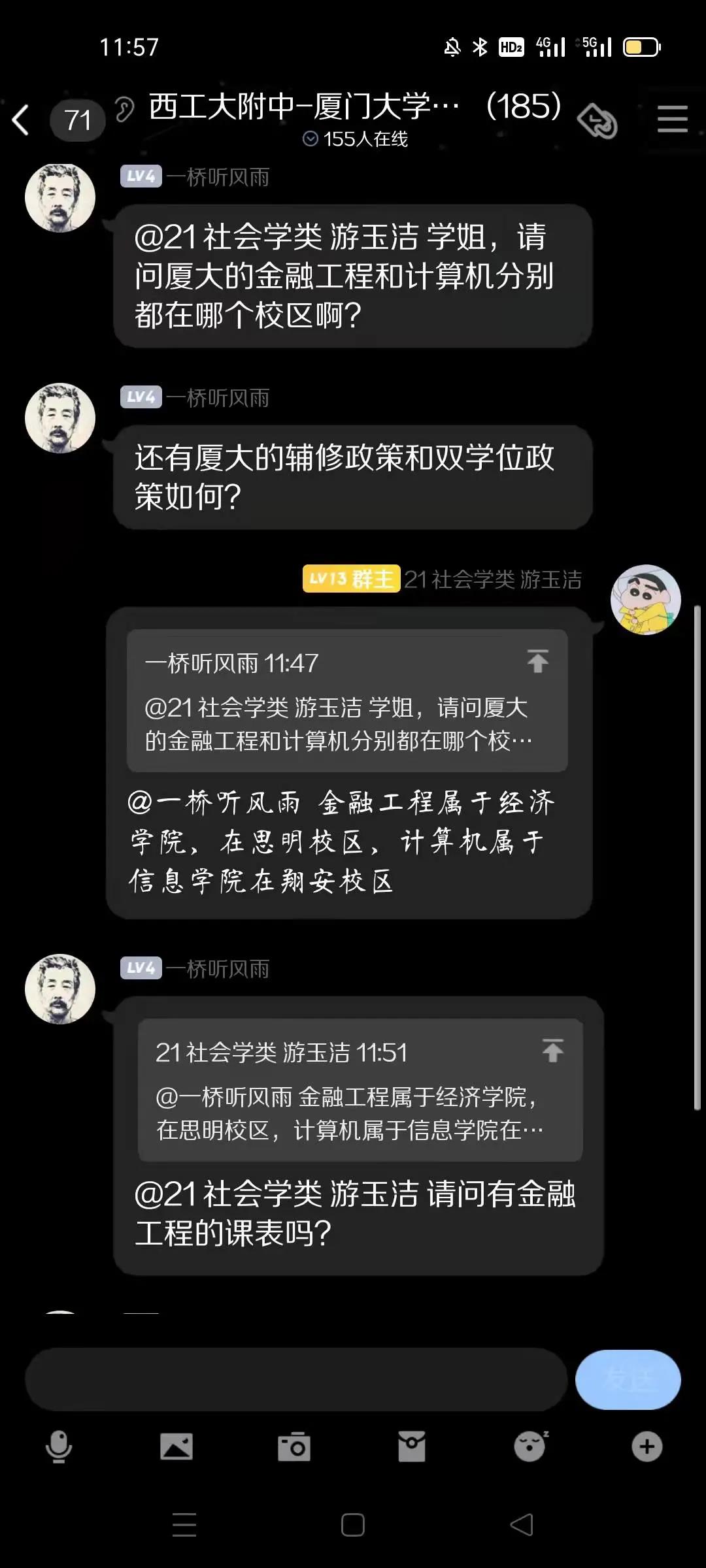706x1568 pixels.
Task: Go to system home screen
Action: (353, 1525)
